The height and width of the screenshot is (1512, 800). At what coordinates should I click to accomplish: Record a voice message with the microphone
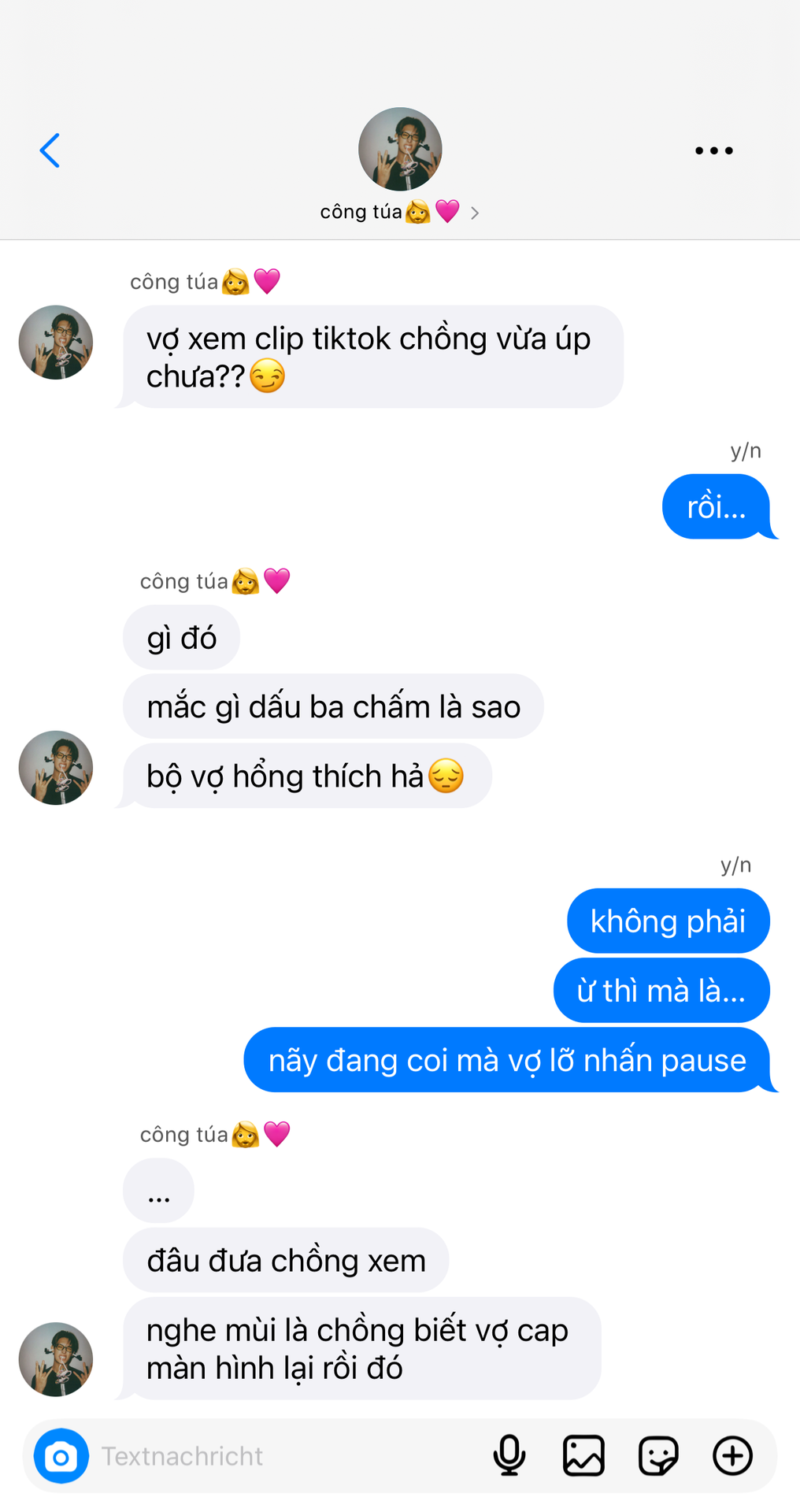click(509, 1455)
